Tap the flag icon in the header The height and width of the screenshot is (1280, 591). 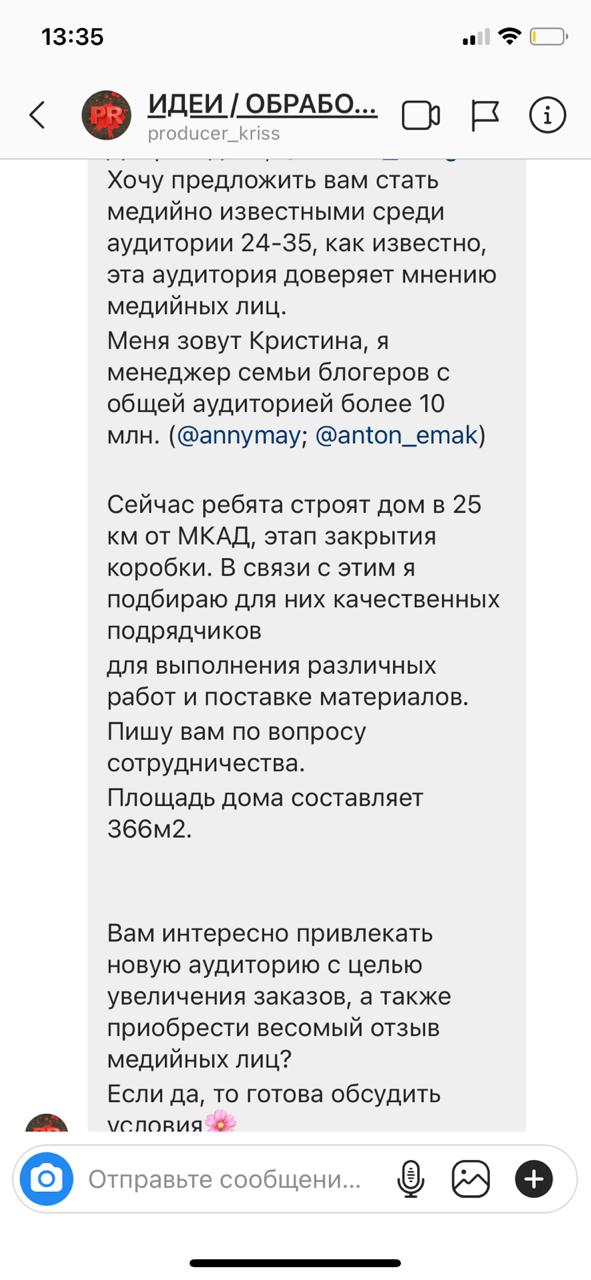tap(485, 116)
